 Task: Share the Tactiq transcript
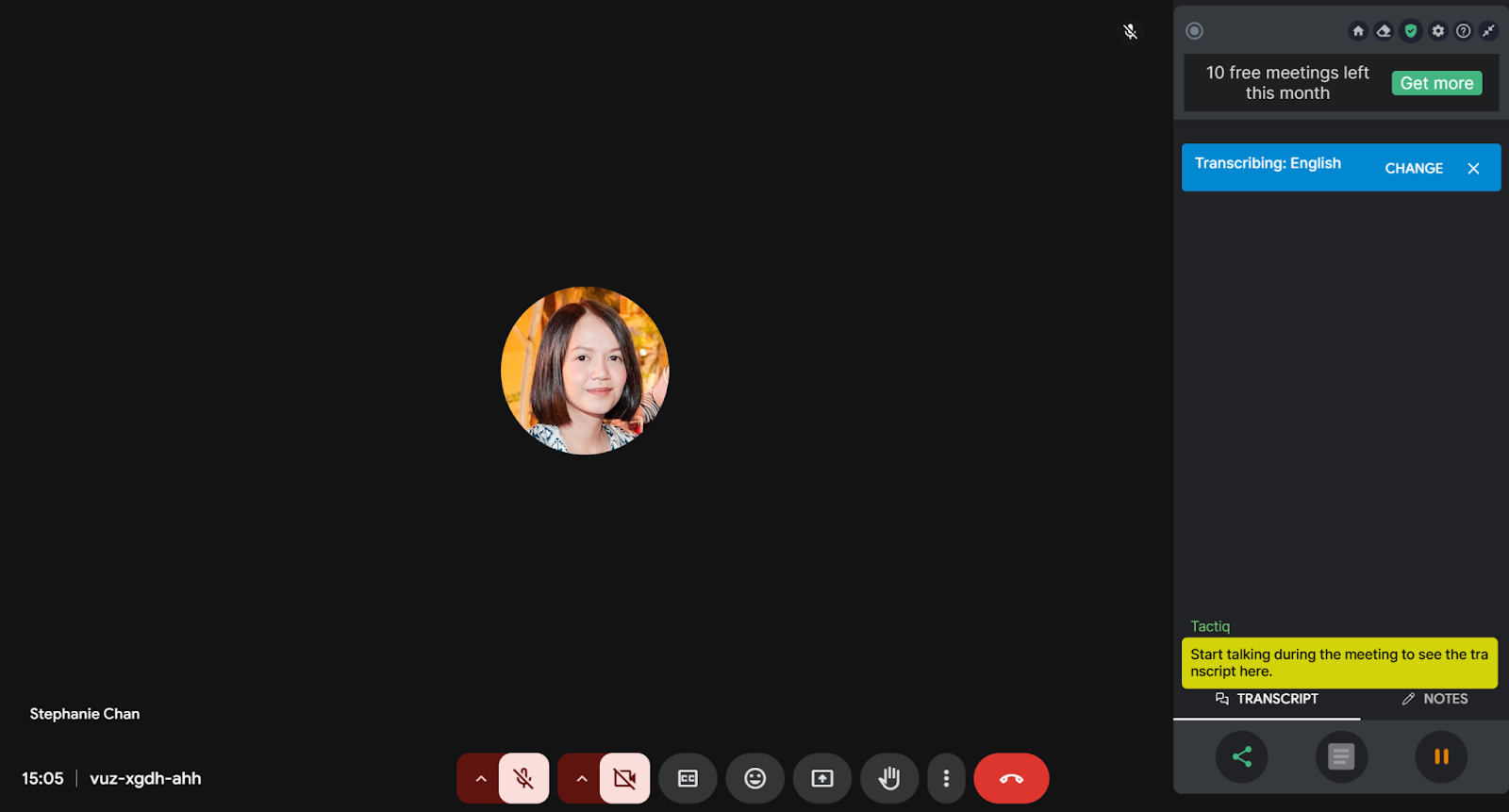click(1242, 756)
